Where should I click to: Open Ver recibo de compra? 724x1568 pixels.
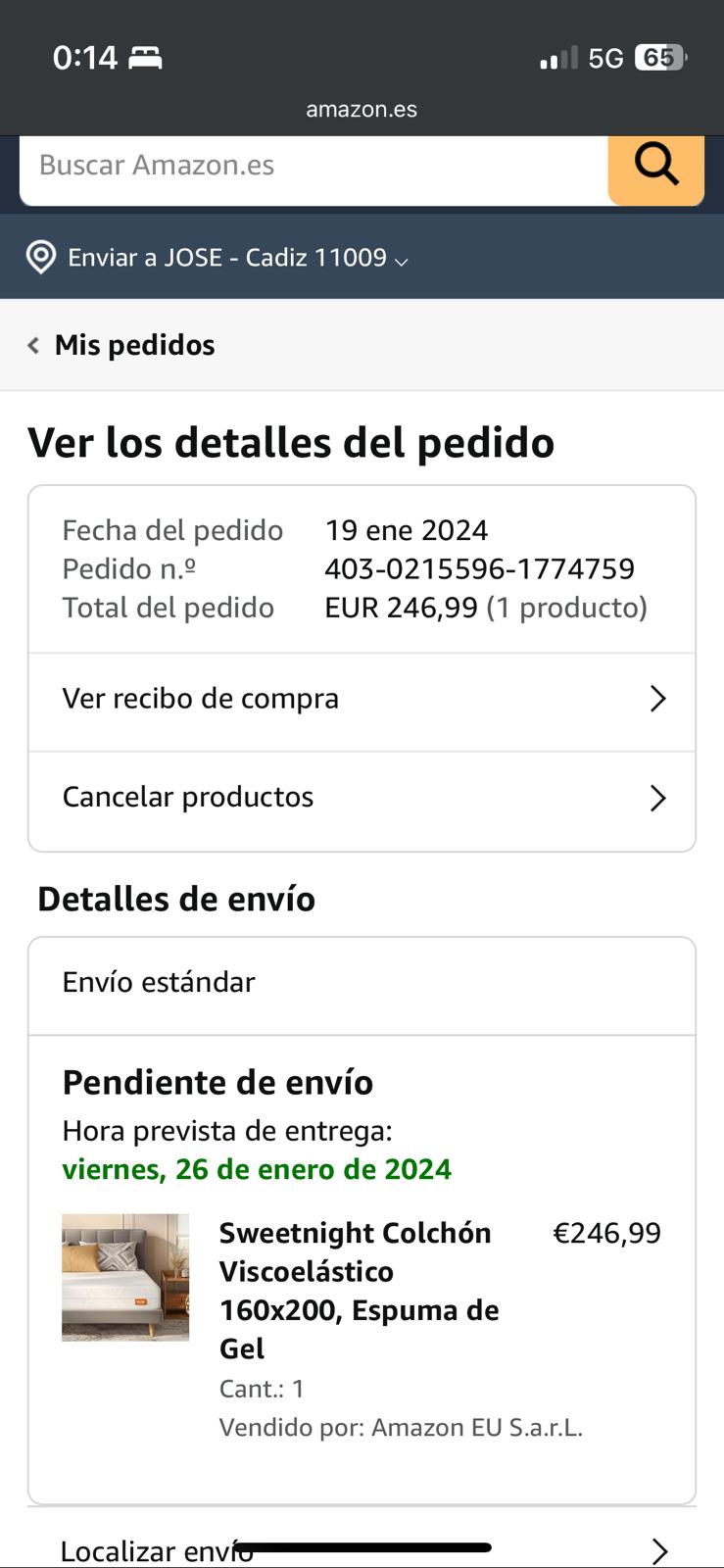coord(362,700)
